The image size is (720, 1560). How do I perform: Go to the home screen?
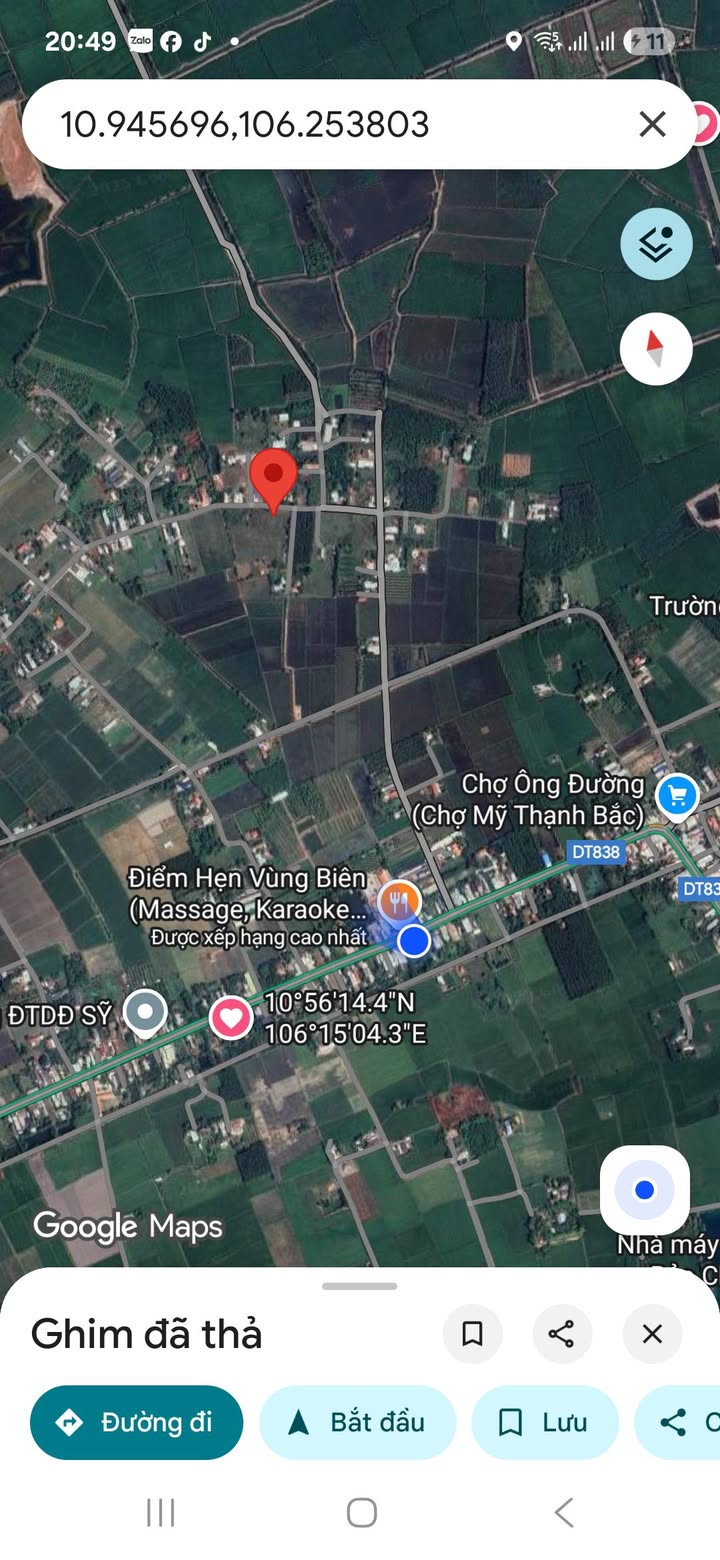[x=361, y=1512]
